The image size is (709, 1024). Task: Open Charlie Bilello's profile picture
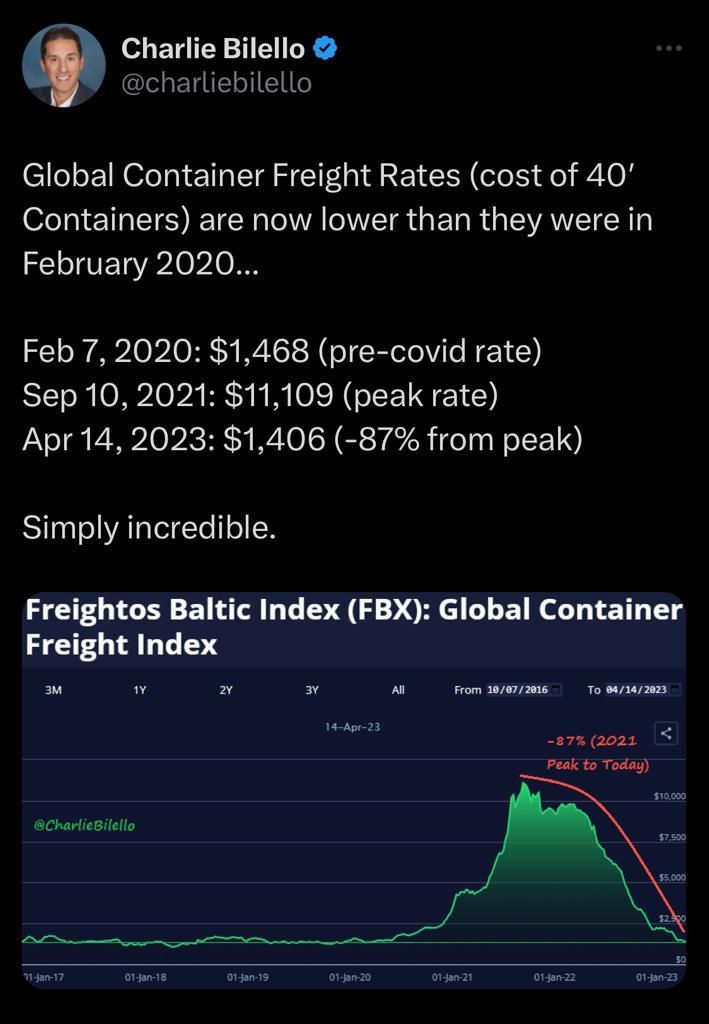[64, 65]
